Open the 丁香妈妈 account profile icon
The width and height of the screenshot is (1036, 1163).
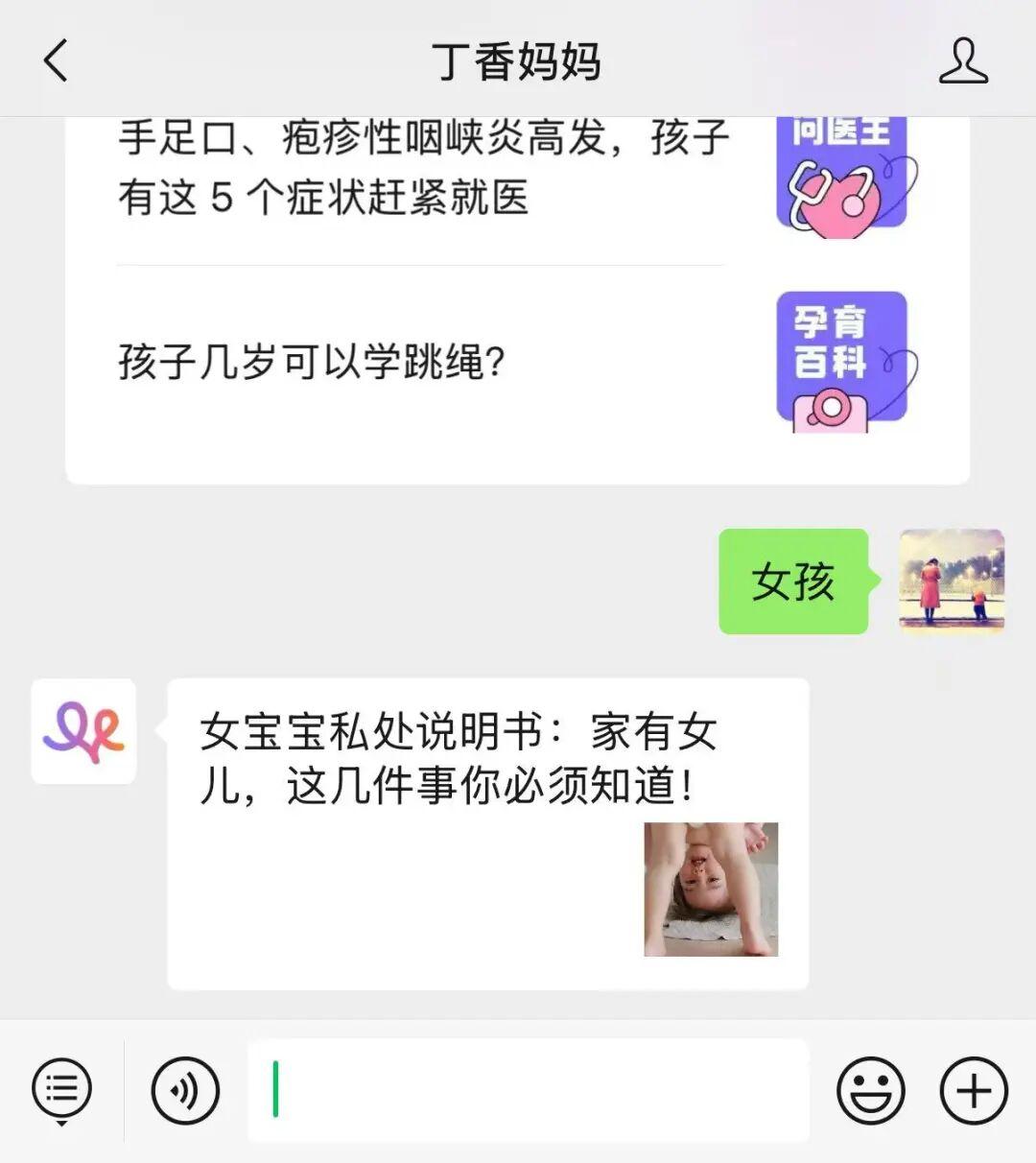[962, 61]
